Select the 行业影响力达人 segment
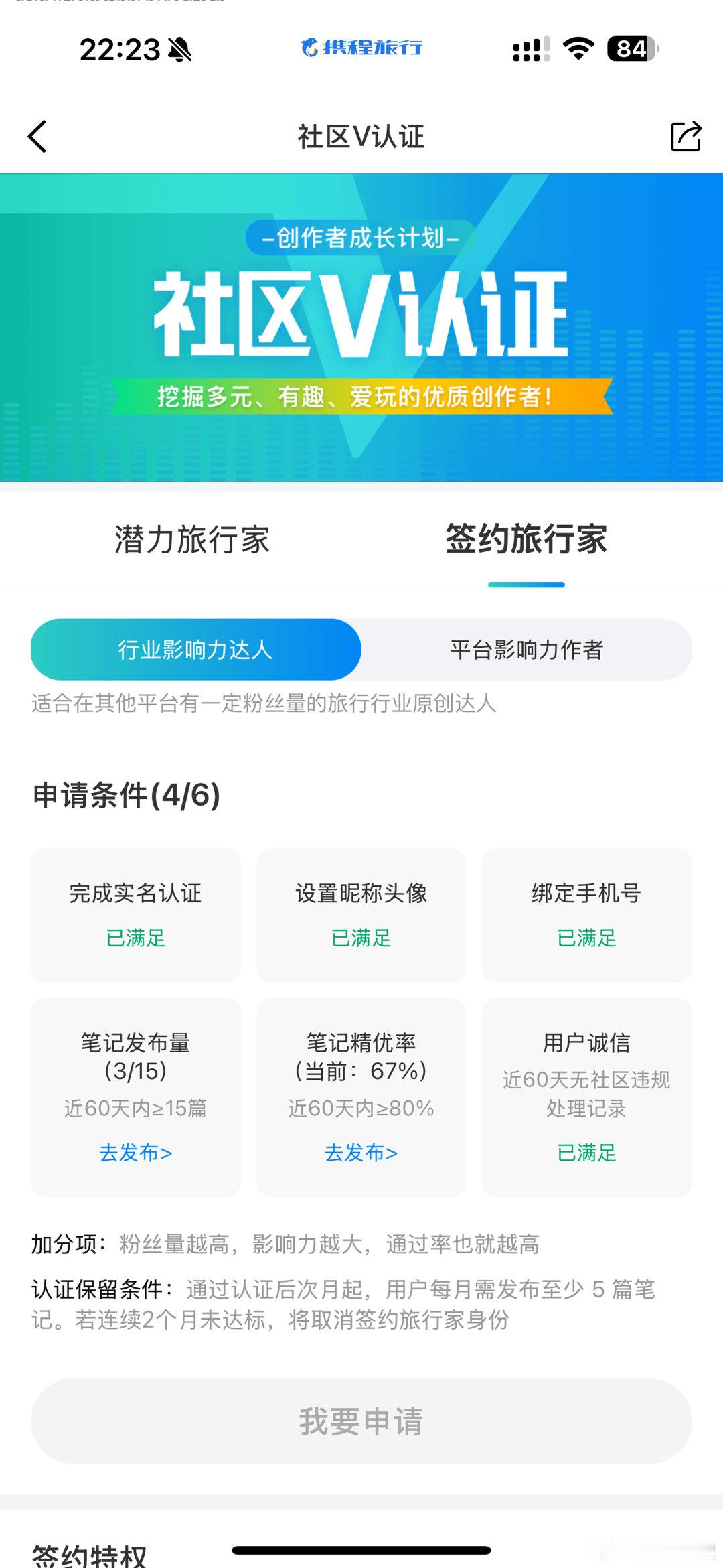This screenshot has height=1568, width=723. point(195,648)
